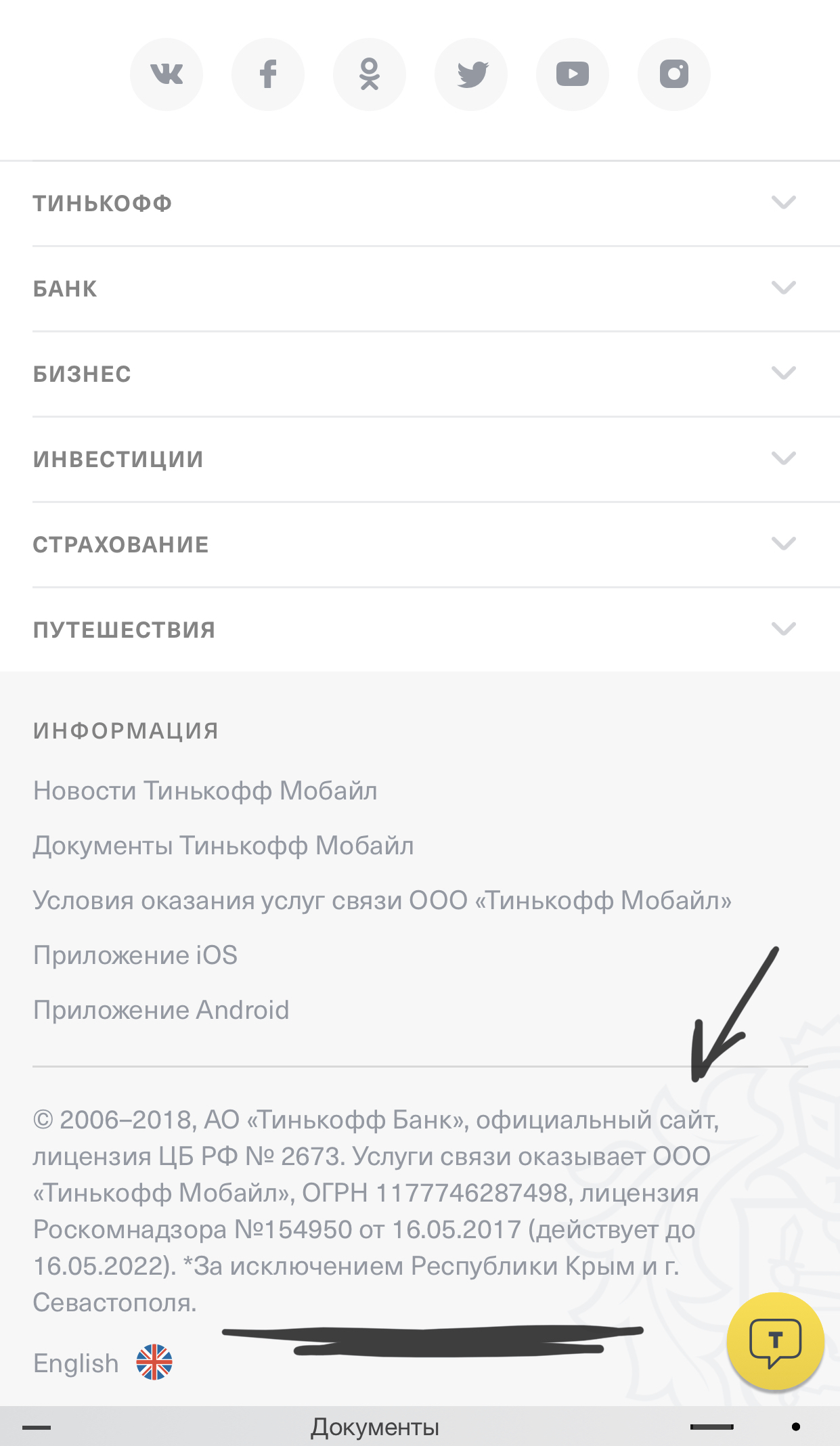Open the Facebook page icon

click(268, 74)
